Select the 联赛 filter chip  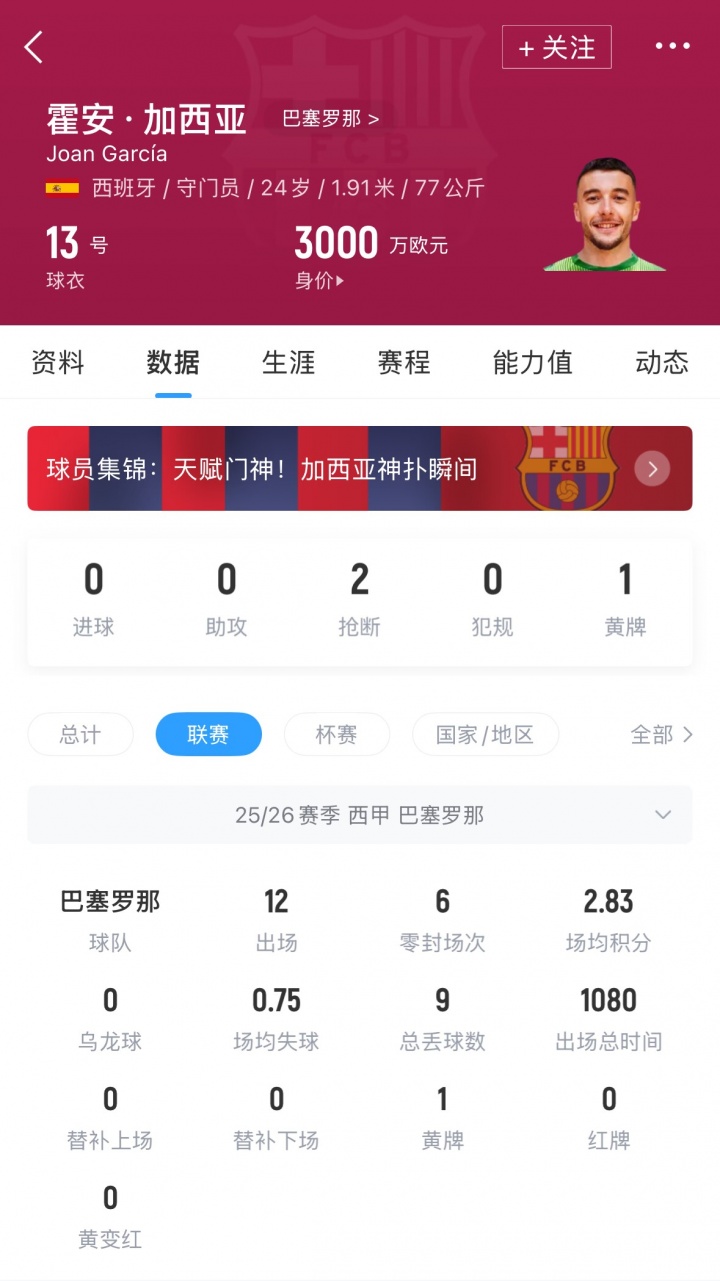(x=208, y=735)
